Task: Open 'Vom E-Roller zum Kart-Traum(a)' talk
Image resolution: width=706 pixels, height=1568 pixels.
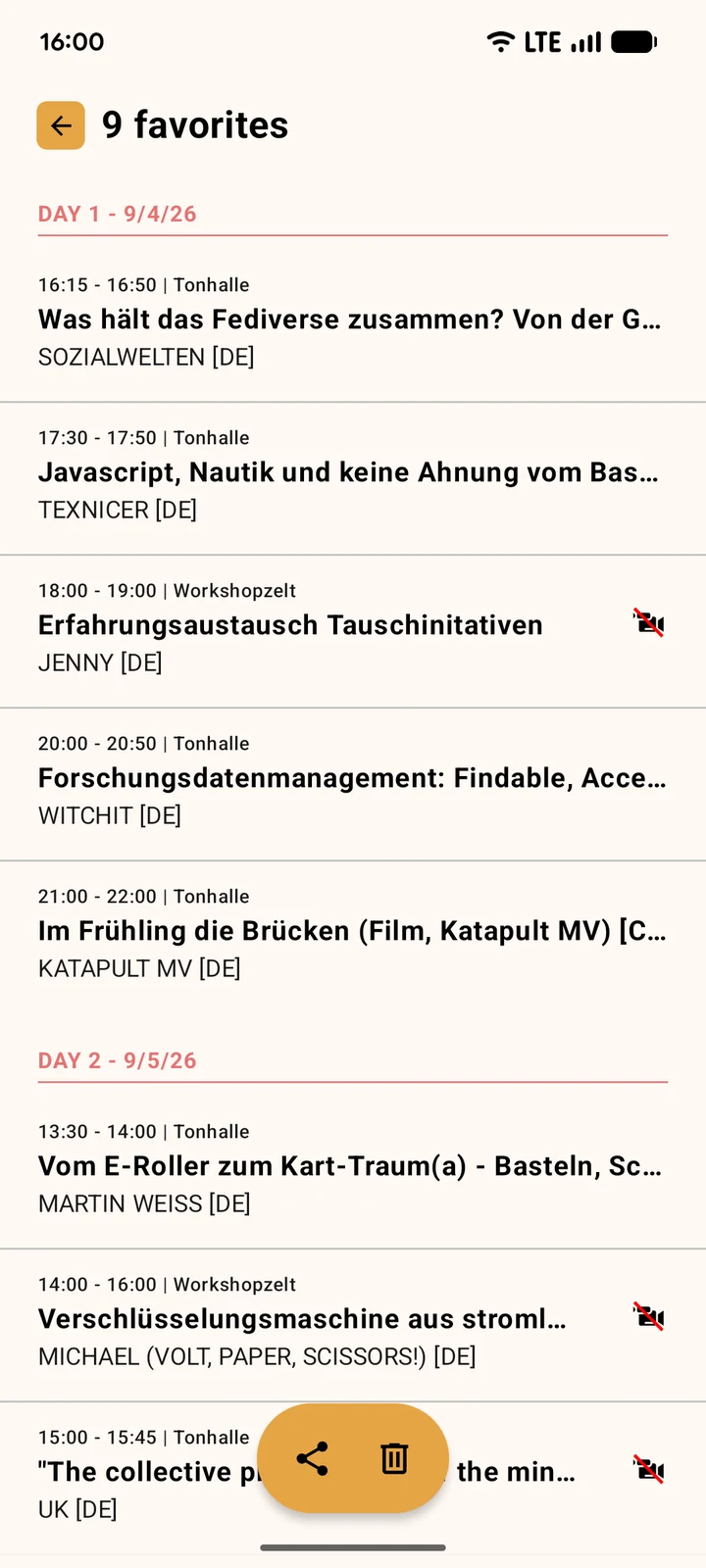Action: (x=353, y=1172)
